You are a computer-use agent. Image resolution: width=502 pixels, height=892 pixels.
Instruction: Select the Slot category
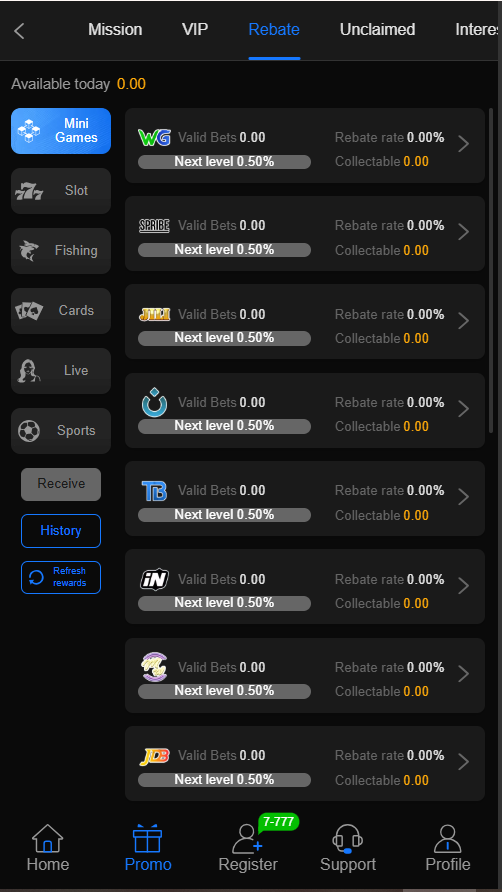point(61,191)
